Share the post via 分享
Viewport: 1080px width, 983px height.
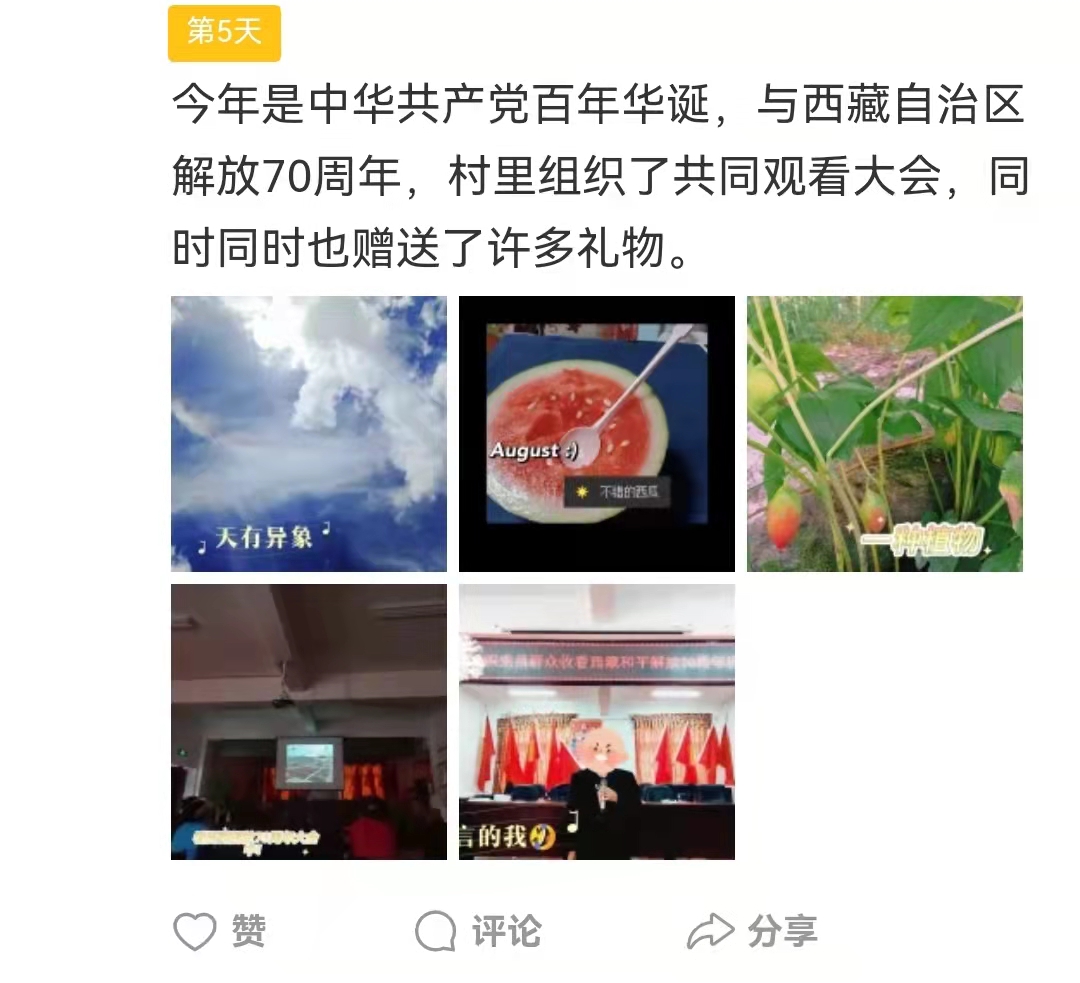point(752,932)
